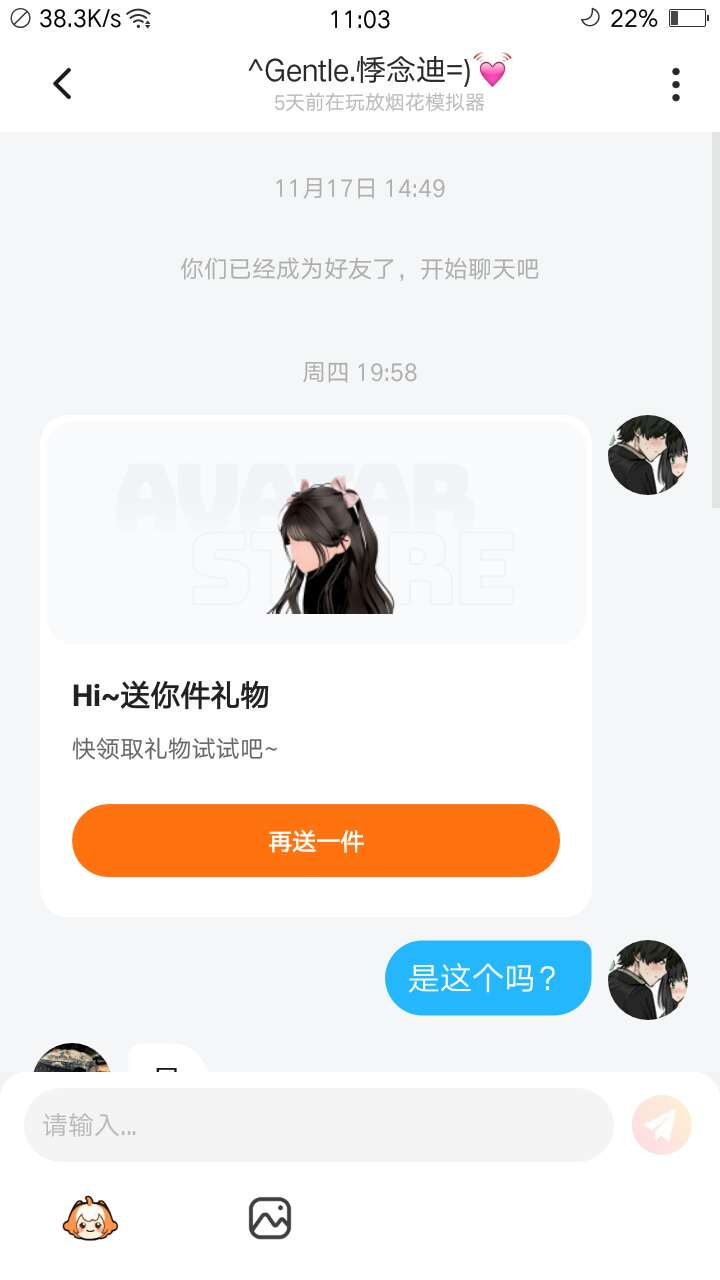Go back from this chat
This screenshot has height=1280, width=720.
point(62,84)
